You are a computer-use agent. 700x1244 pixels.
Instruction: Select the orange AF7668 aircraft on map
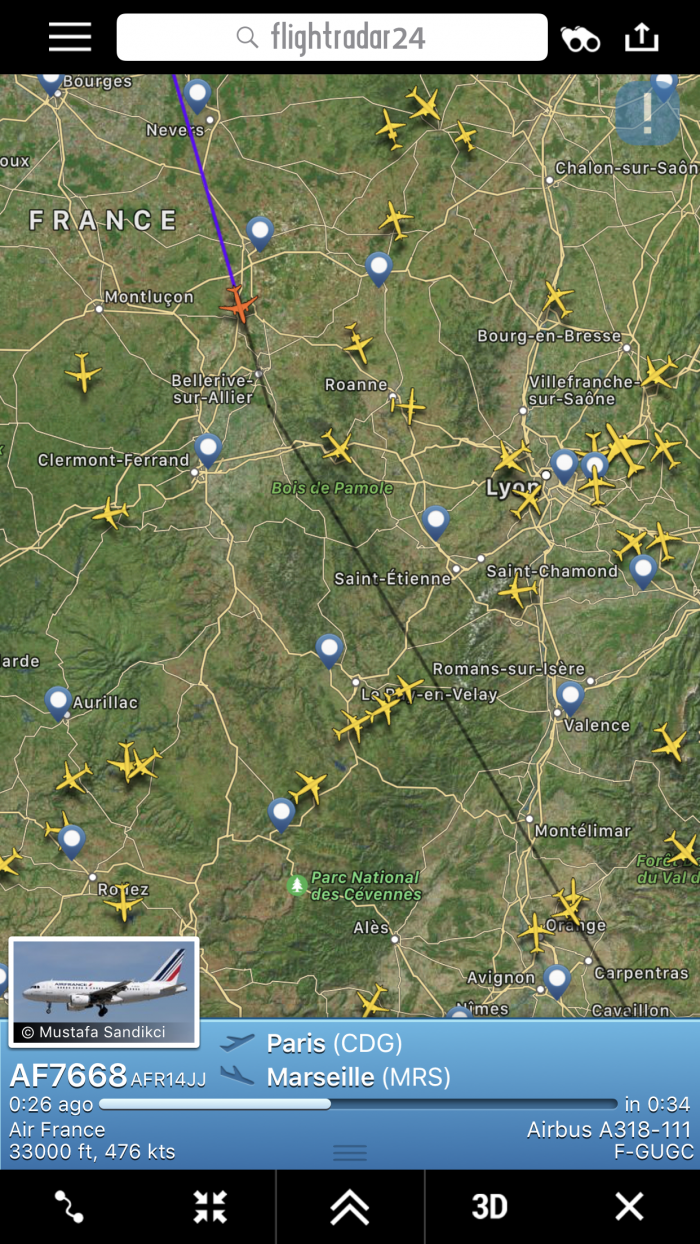coord(238,304)
